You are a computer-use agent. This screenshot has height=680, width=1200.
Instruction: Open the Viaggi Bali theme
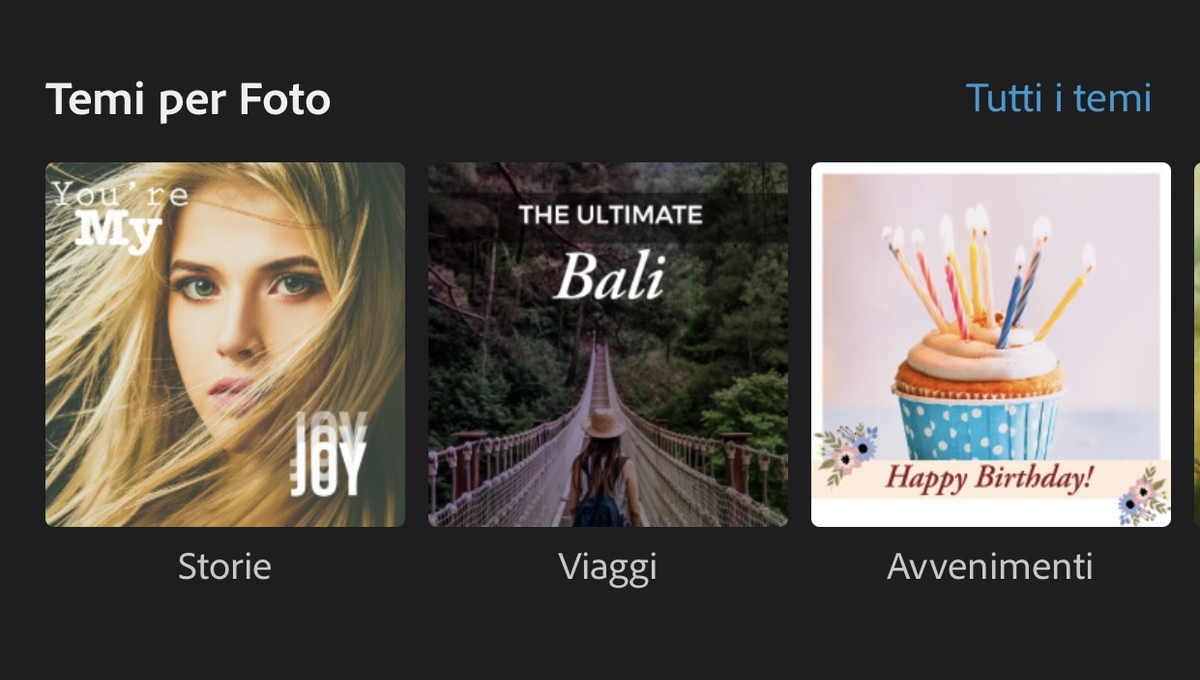click(608, 345)
